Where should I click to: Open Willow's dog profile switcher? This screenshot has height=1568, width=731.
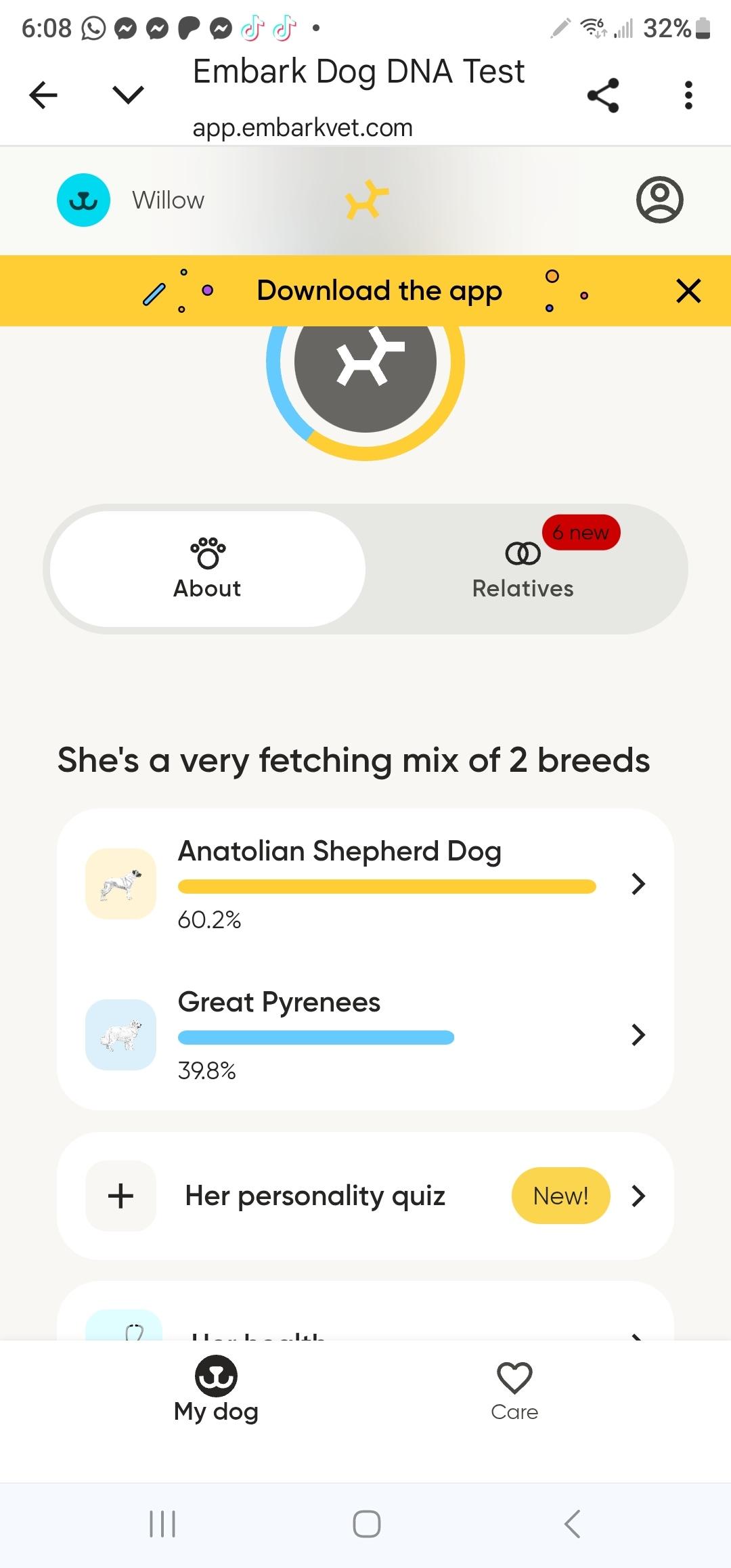point(130,200)
